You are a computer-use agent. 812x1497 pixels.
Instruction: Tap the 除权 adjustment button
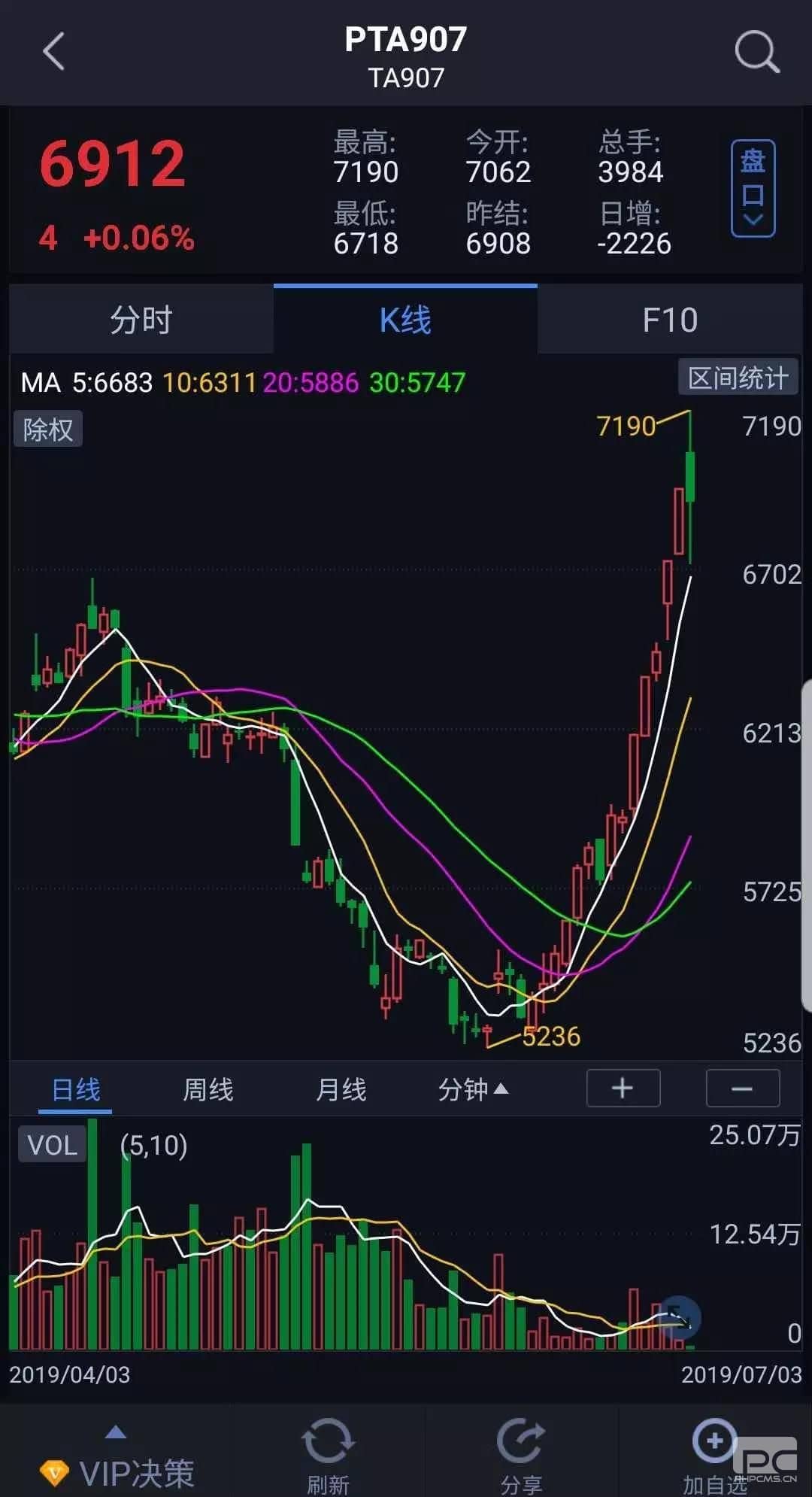click(48, 430)
